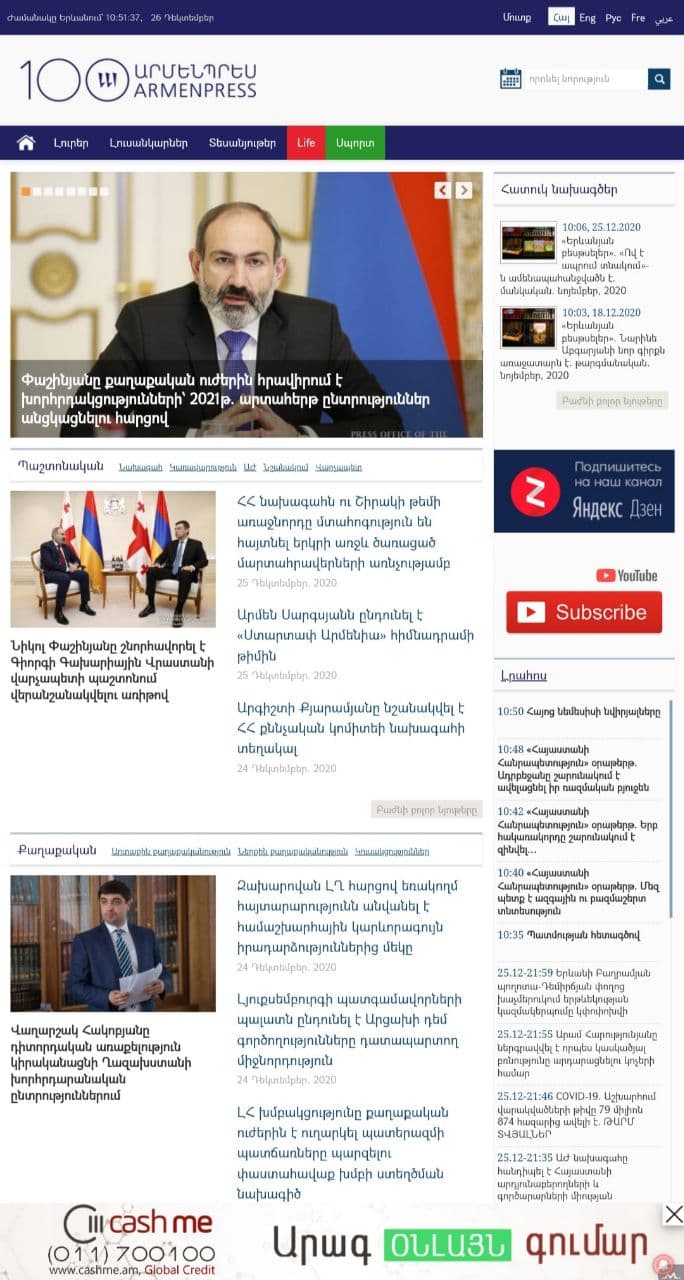This screenshot has height=1280, width=684.
Task: Subscribe via YouTube Subscribe button
Action: [x=584, y=612]
